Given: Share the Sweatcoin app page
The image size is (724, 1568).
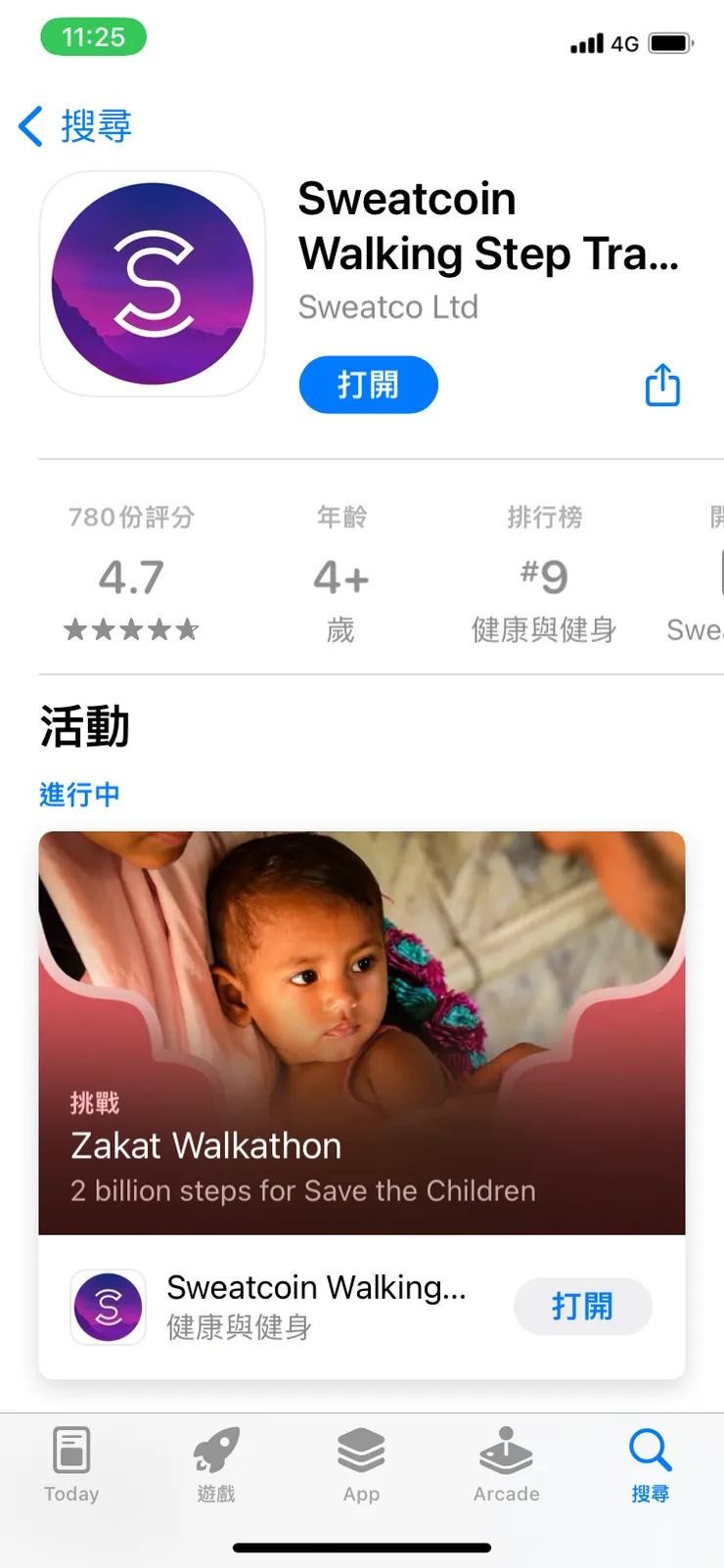Looking at the screenshot, I should coord(662,385).
